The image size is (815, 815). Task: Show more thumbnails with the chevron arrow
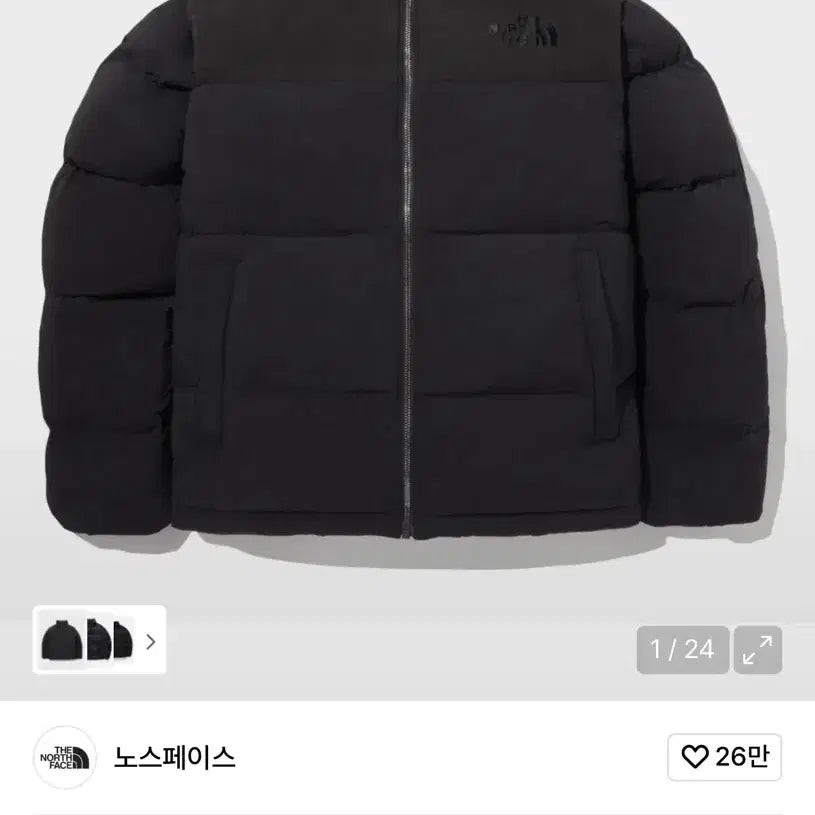[x=151, y=641]
